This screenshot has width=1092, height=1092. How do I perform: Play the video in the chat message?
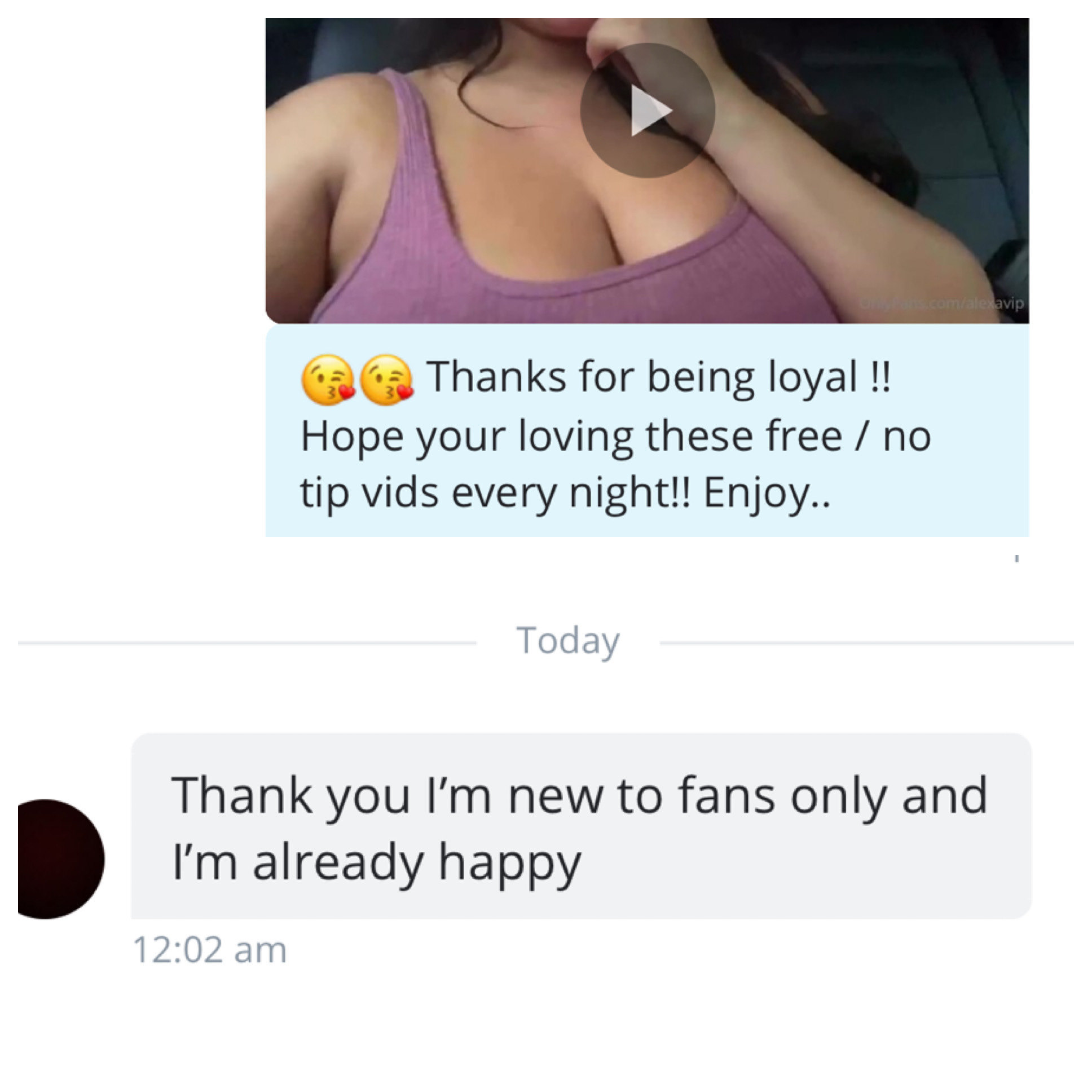[x=648, y=111]
